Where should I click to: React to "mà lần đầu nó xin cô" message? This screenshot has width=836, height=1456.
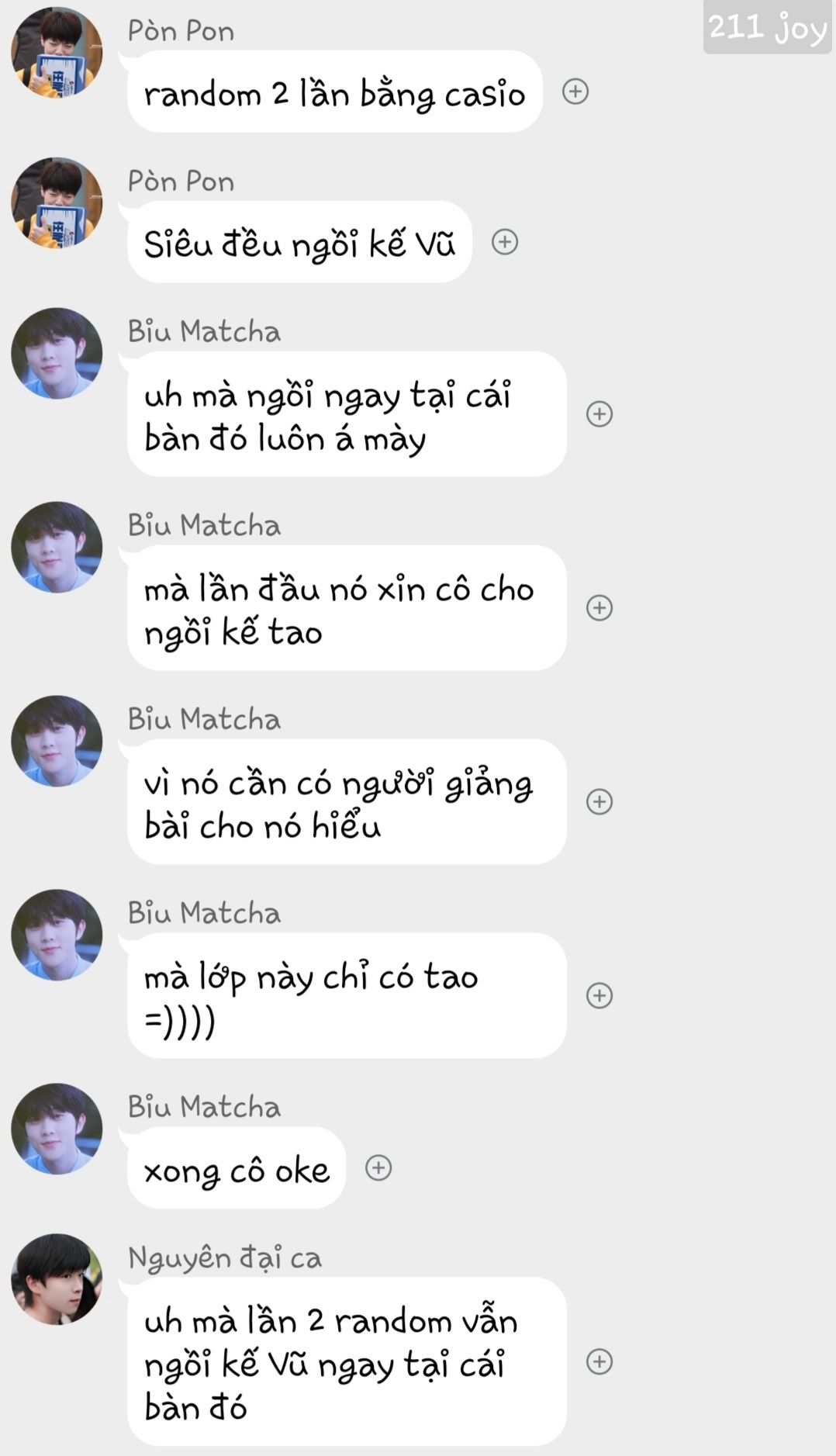point(599,607)
